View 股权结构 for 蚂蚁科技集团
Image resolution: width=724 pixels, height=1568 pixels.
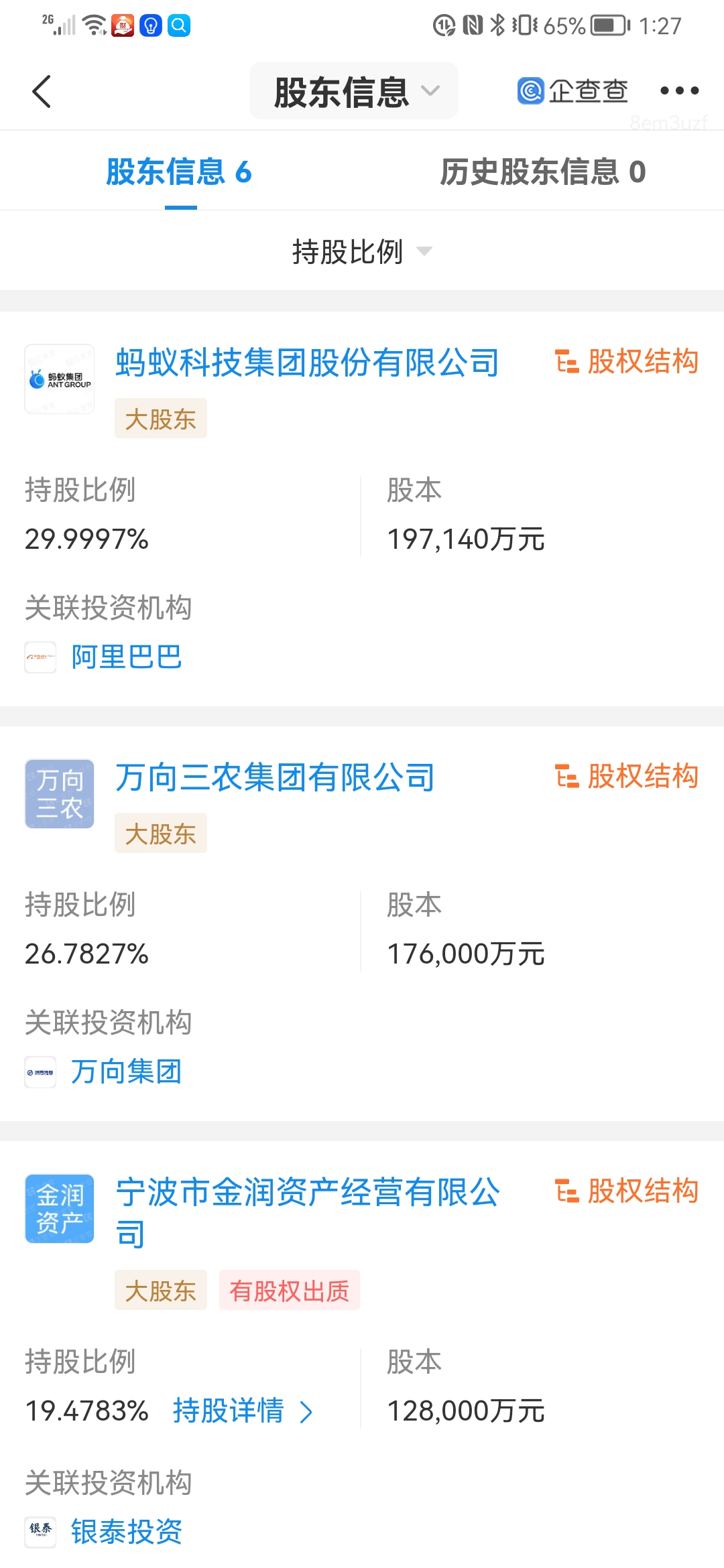coord(627,362)
